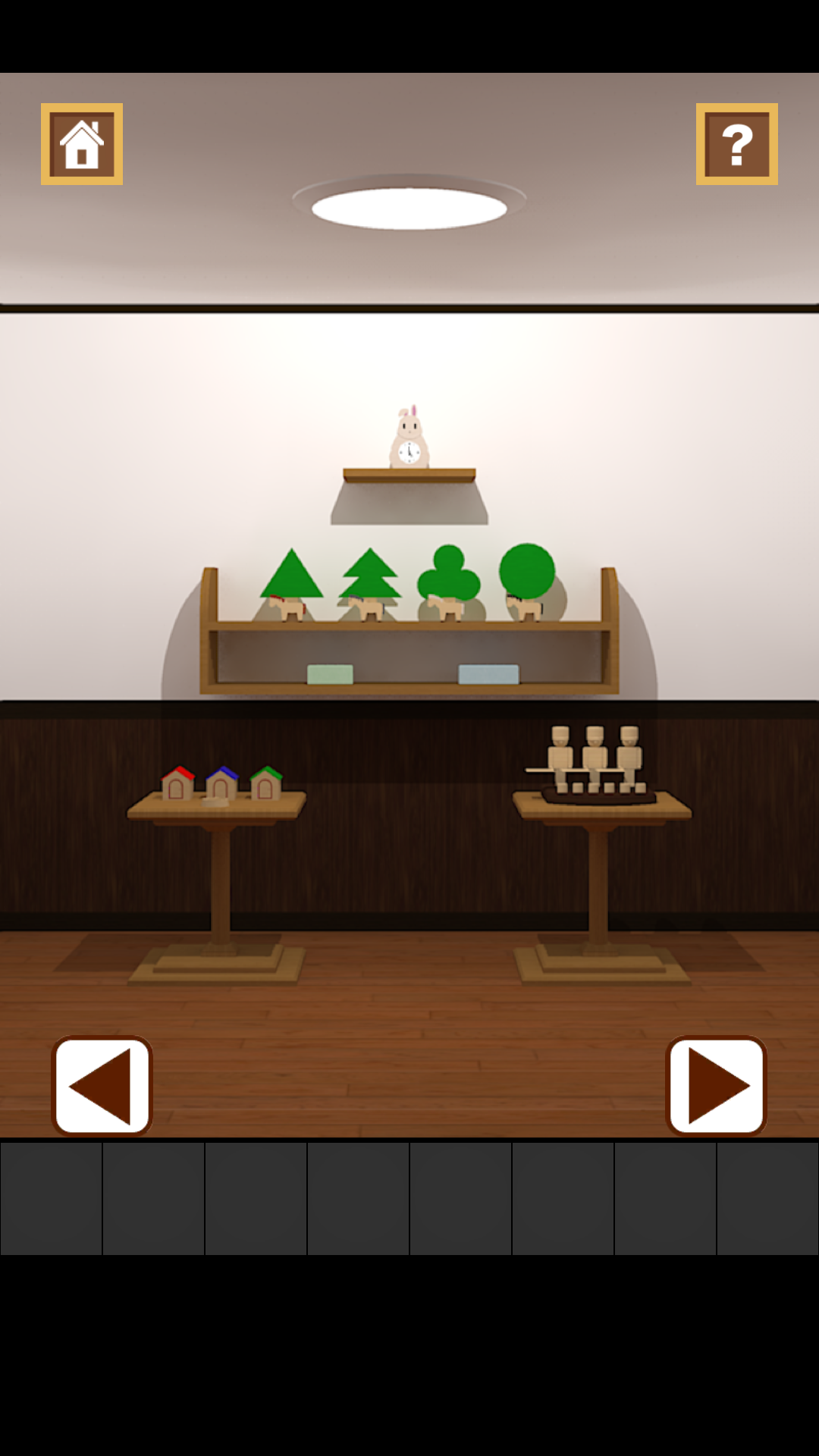Turn the view right with arrow

(x=716, y=1085)
